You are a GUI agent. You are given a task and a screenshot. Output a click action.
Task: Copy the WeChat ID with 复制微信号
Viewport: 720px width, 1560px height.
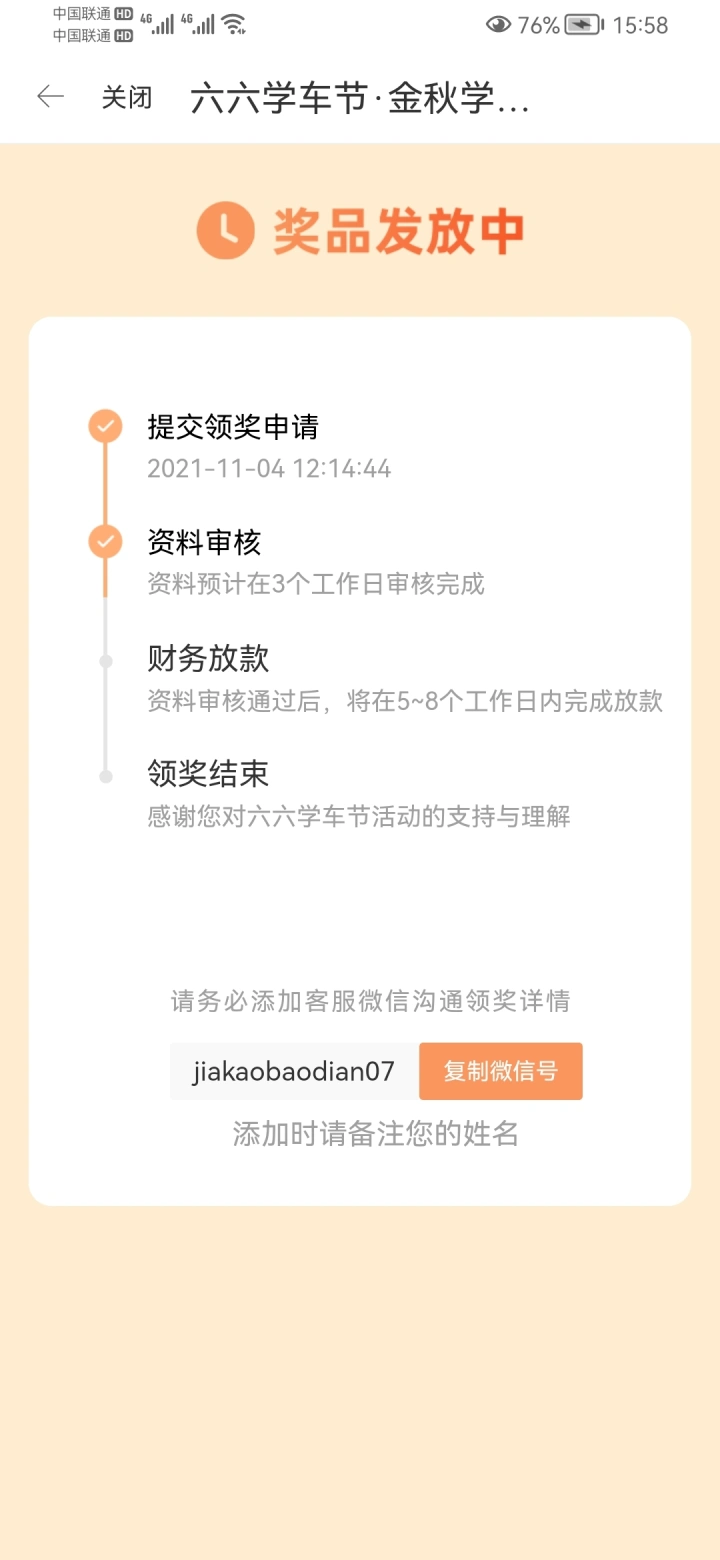pos(500,1071)
